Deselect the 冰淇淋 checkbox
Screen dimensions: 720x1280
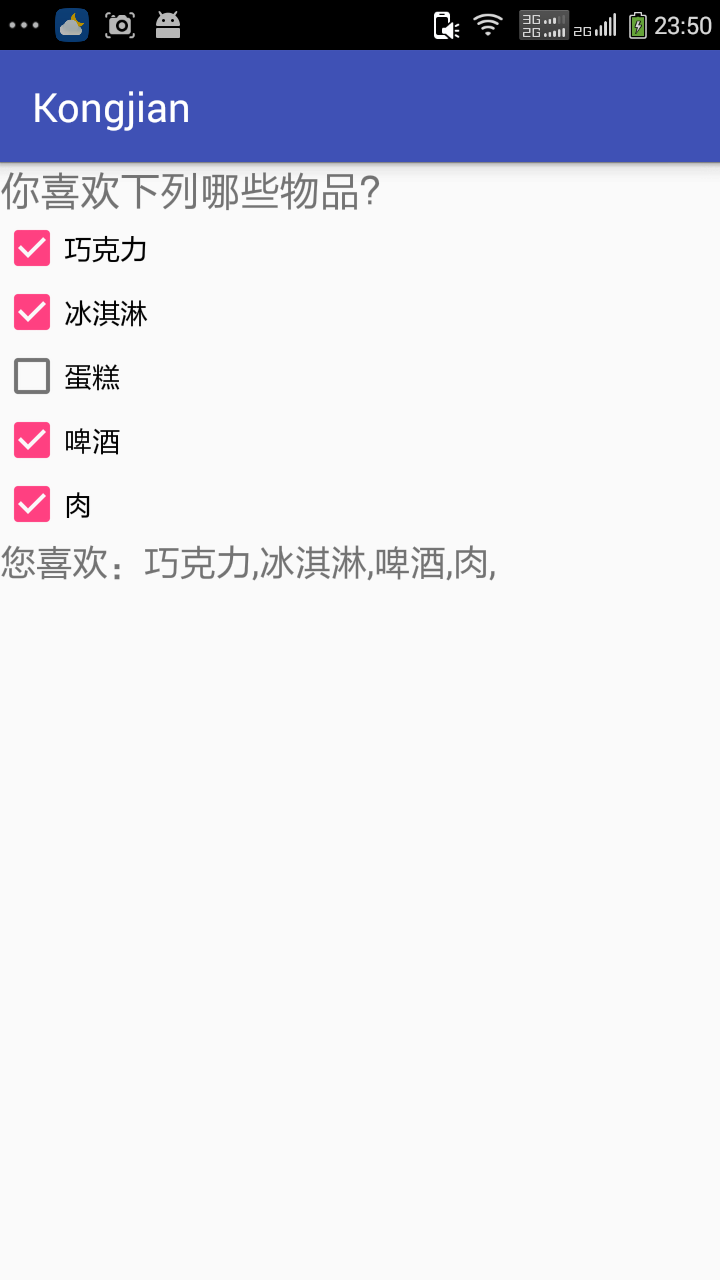click(x=32, y=312)
